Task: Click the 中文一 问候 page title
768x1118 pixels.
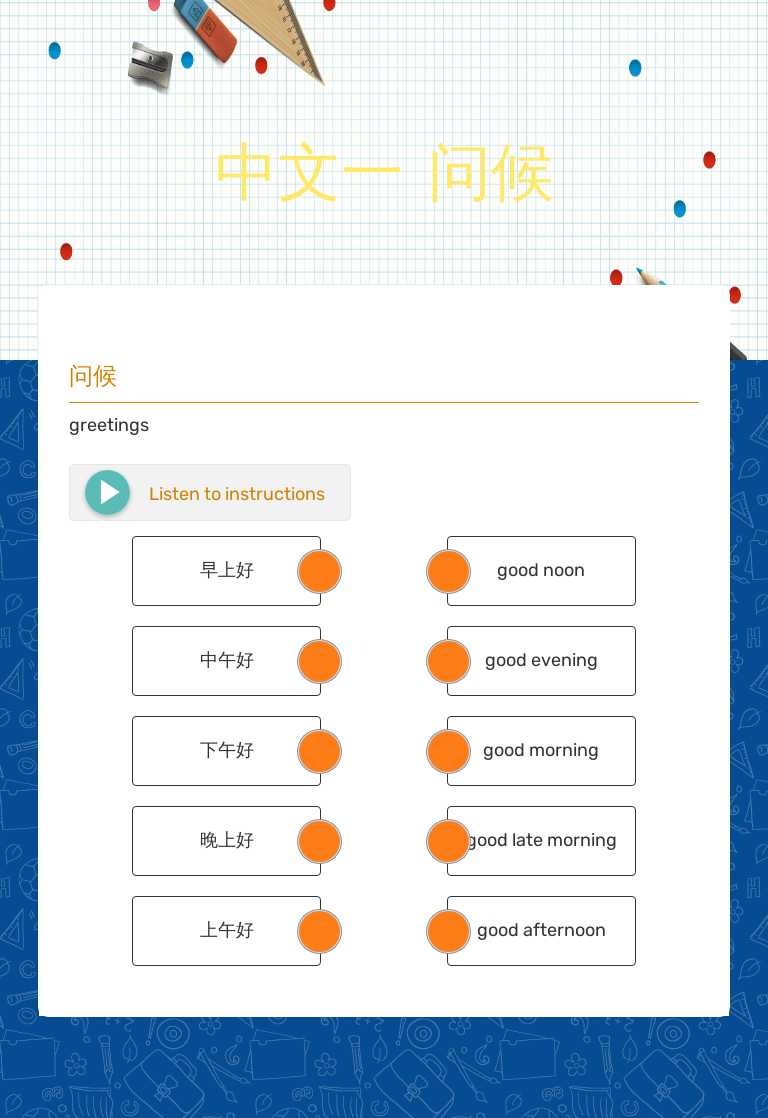Action: (384, 172)
